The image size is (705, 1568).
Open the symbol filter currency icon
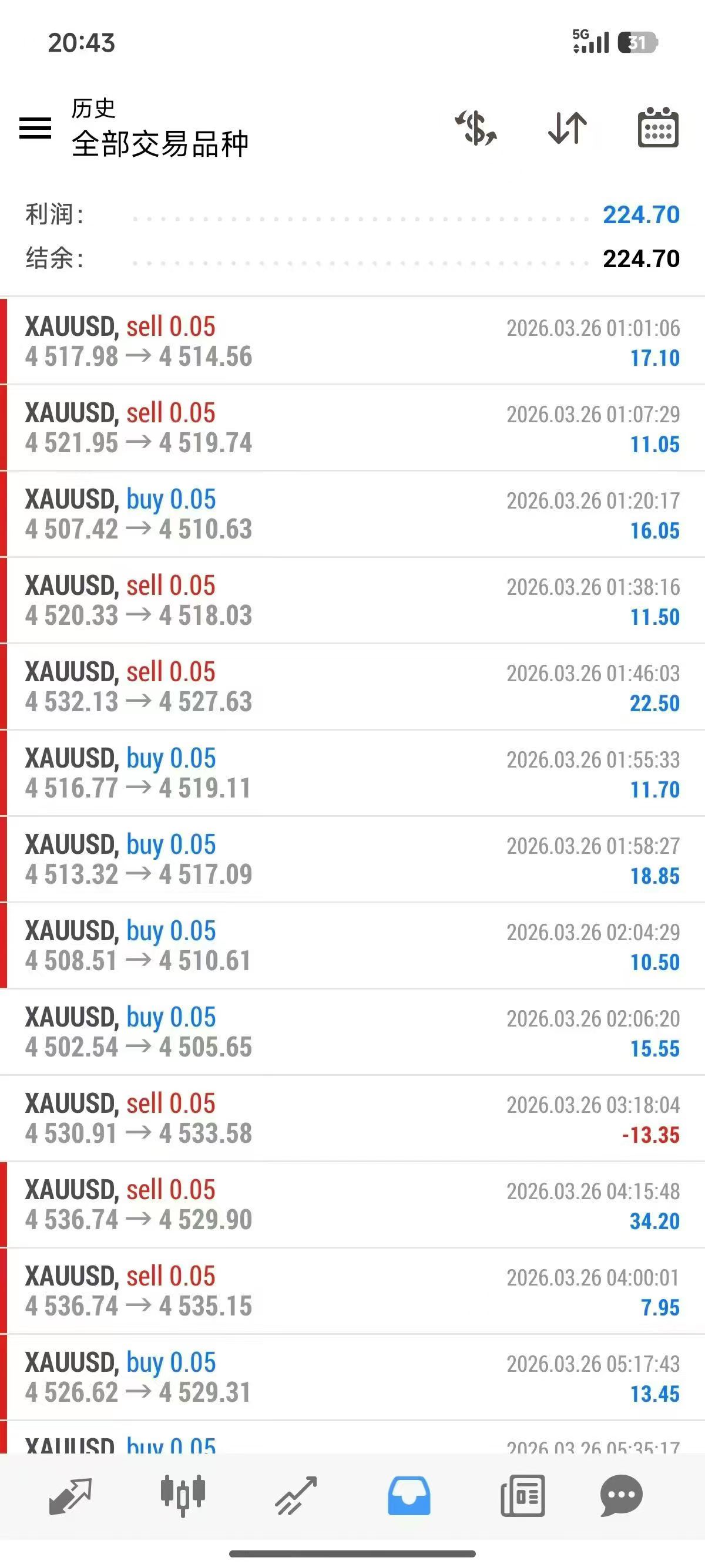476,128
